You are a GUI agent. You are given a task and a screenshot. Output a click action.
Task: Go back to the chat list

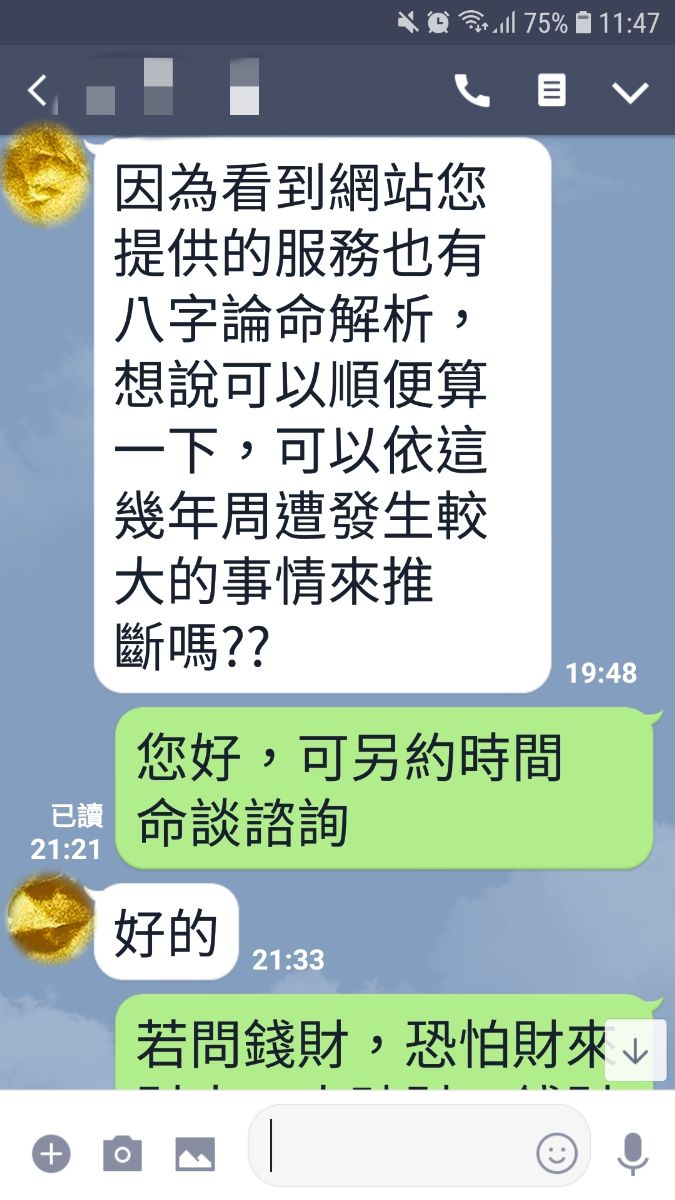click(x=36, y=91)
